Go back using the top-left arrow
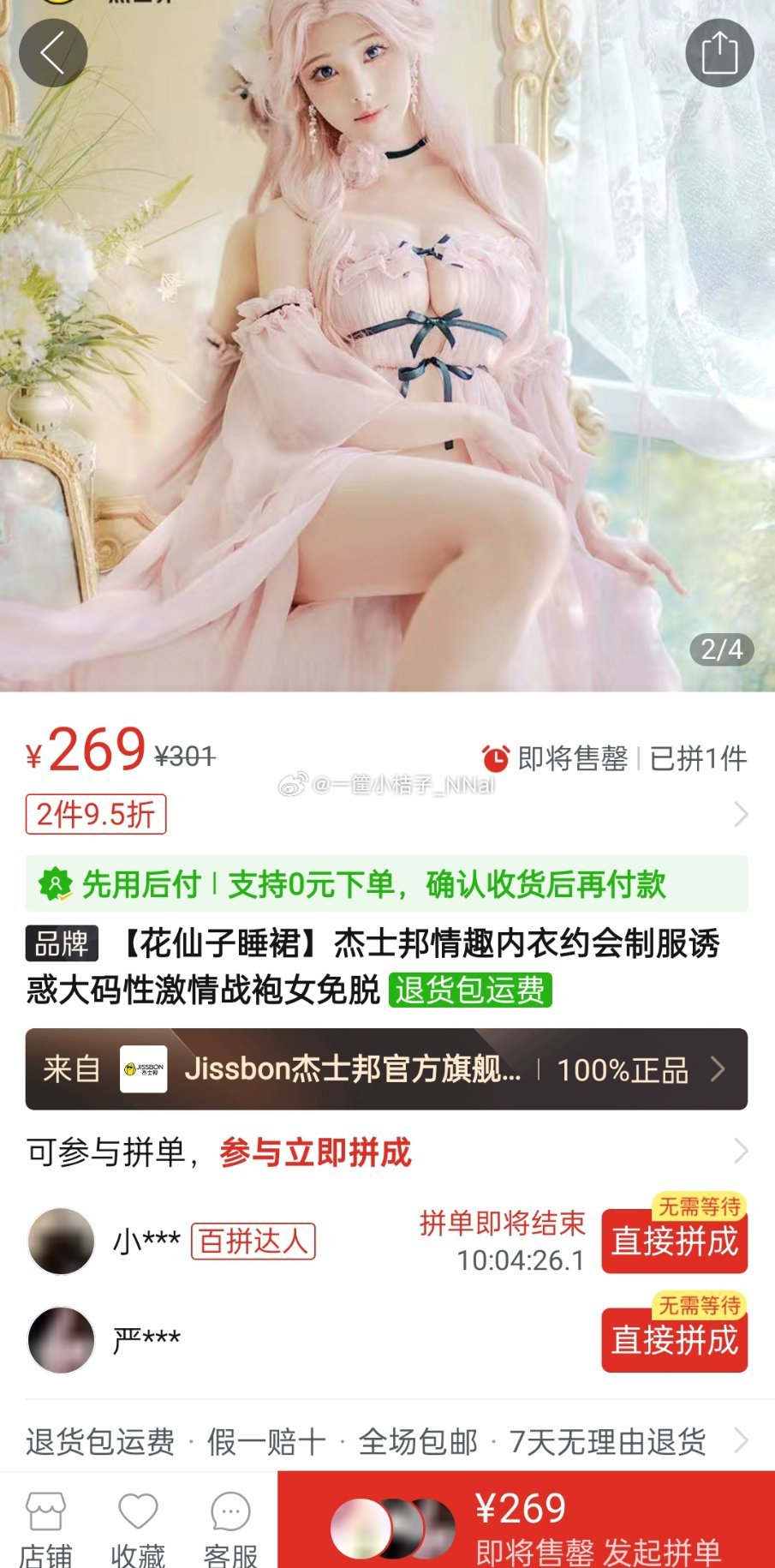Viewport: 775px width, 1568px height. click(53, 53)
